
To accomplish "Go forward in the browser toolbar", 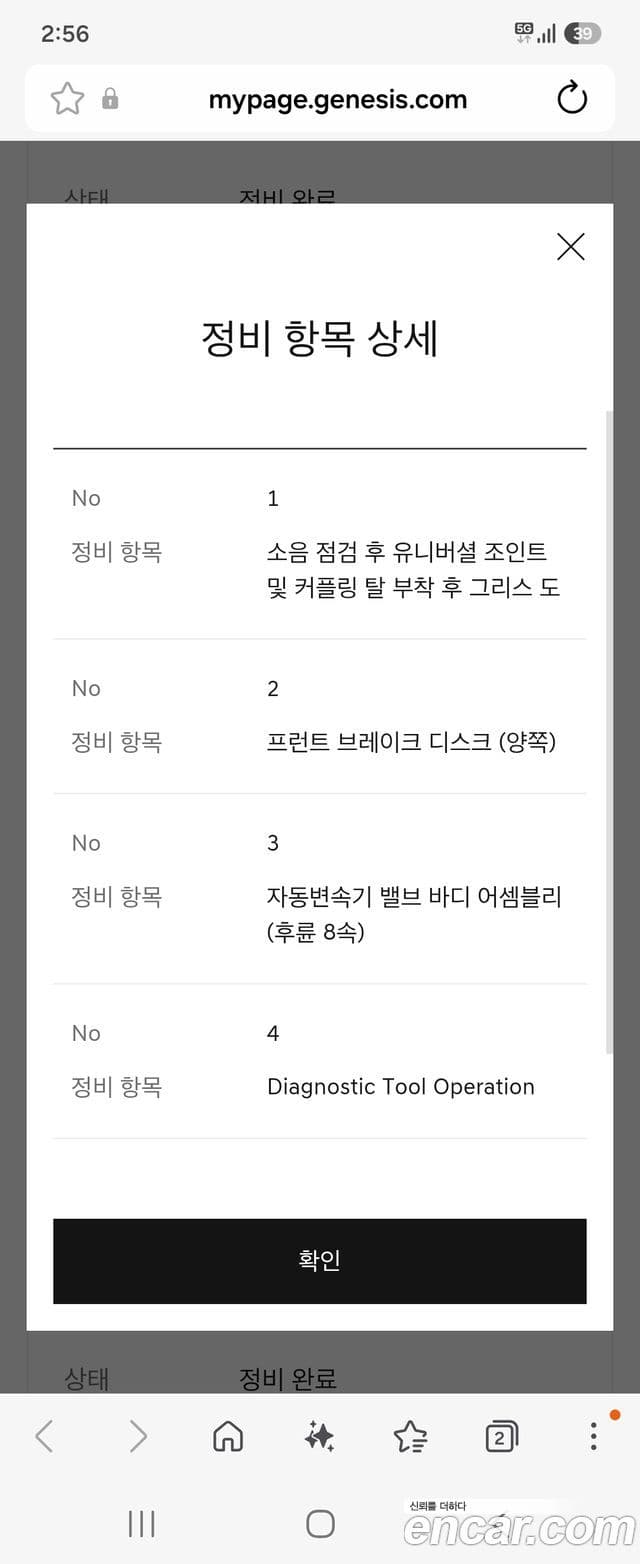I will (137, 1437).
